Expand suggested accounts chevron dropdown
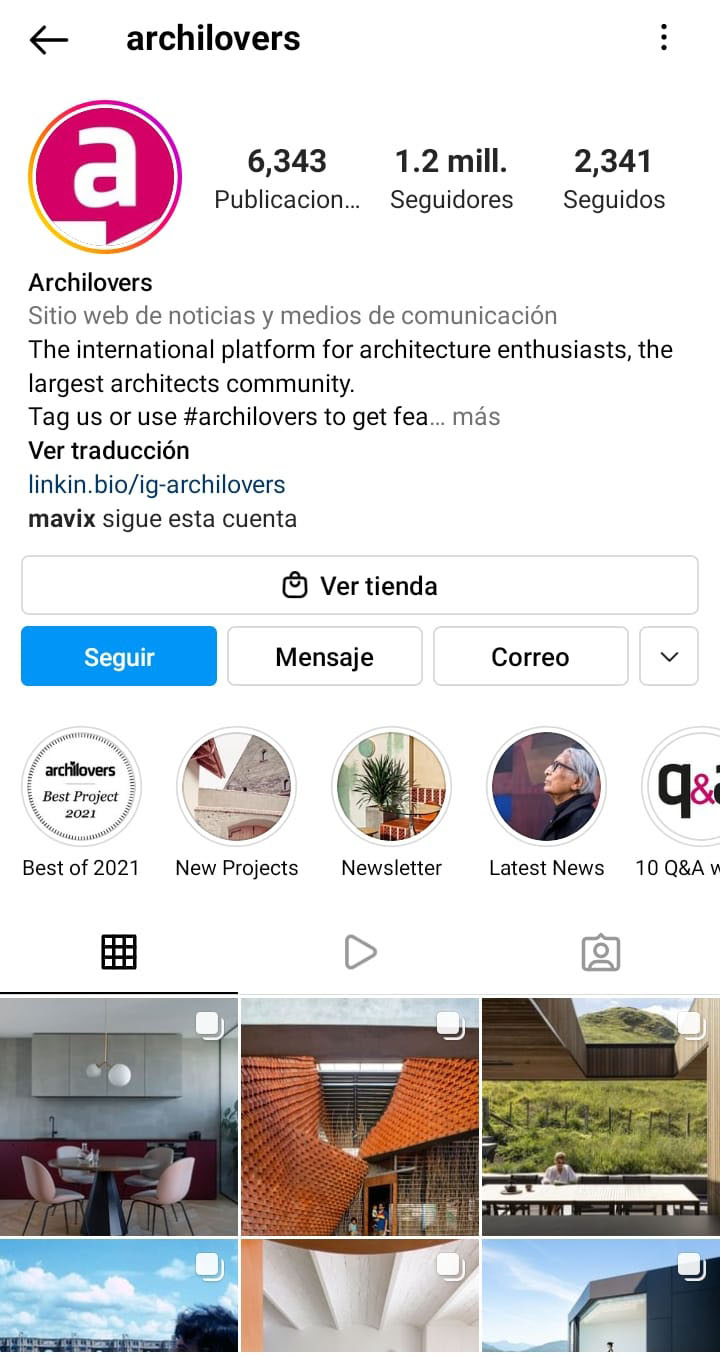This screenshot has width=720, height=1356. (669, 656)
